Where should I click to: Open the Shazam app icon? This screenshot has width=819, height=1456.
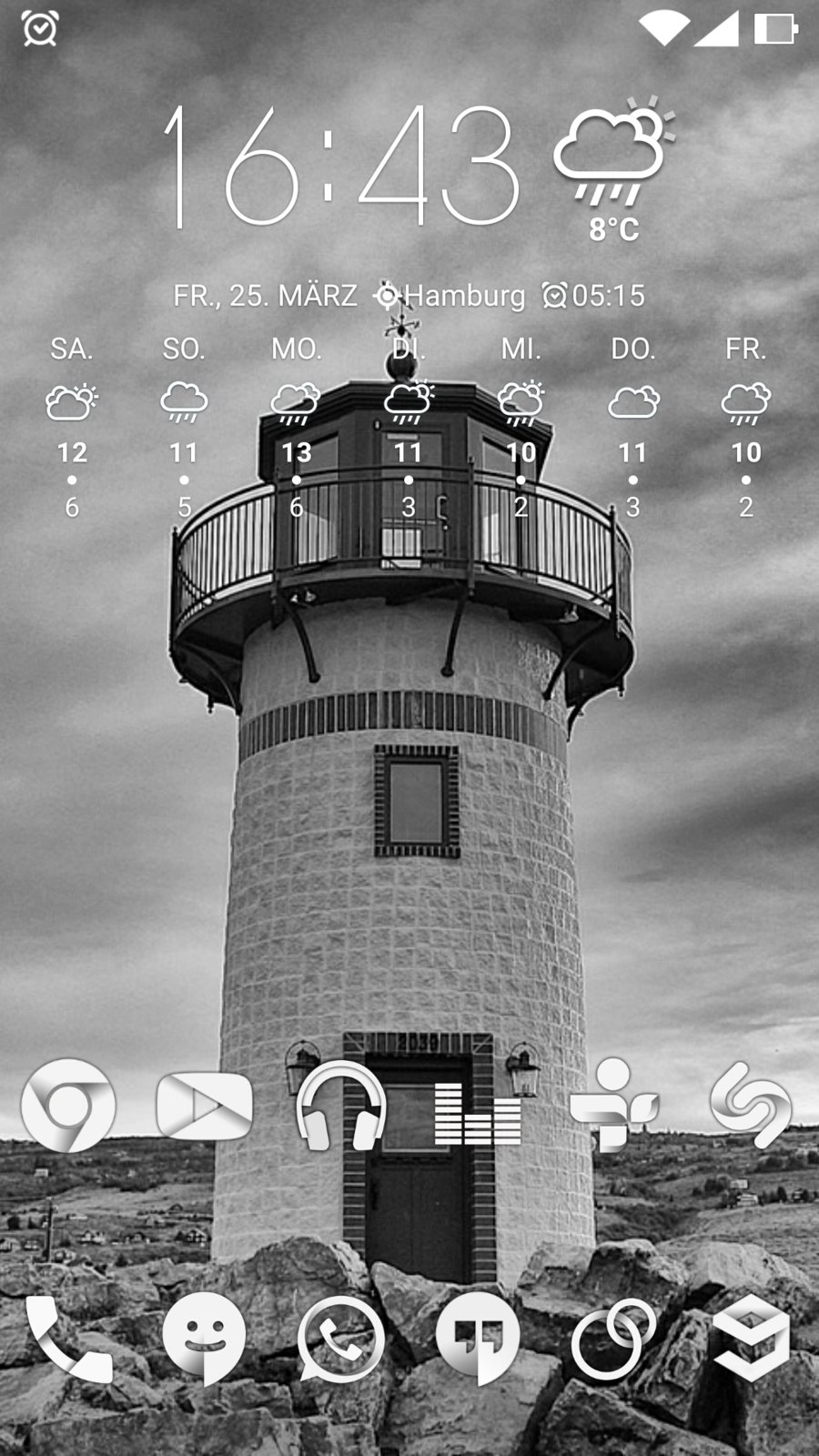coord(751,1106)
